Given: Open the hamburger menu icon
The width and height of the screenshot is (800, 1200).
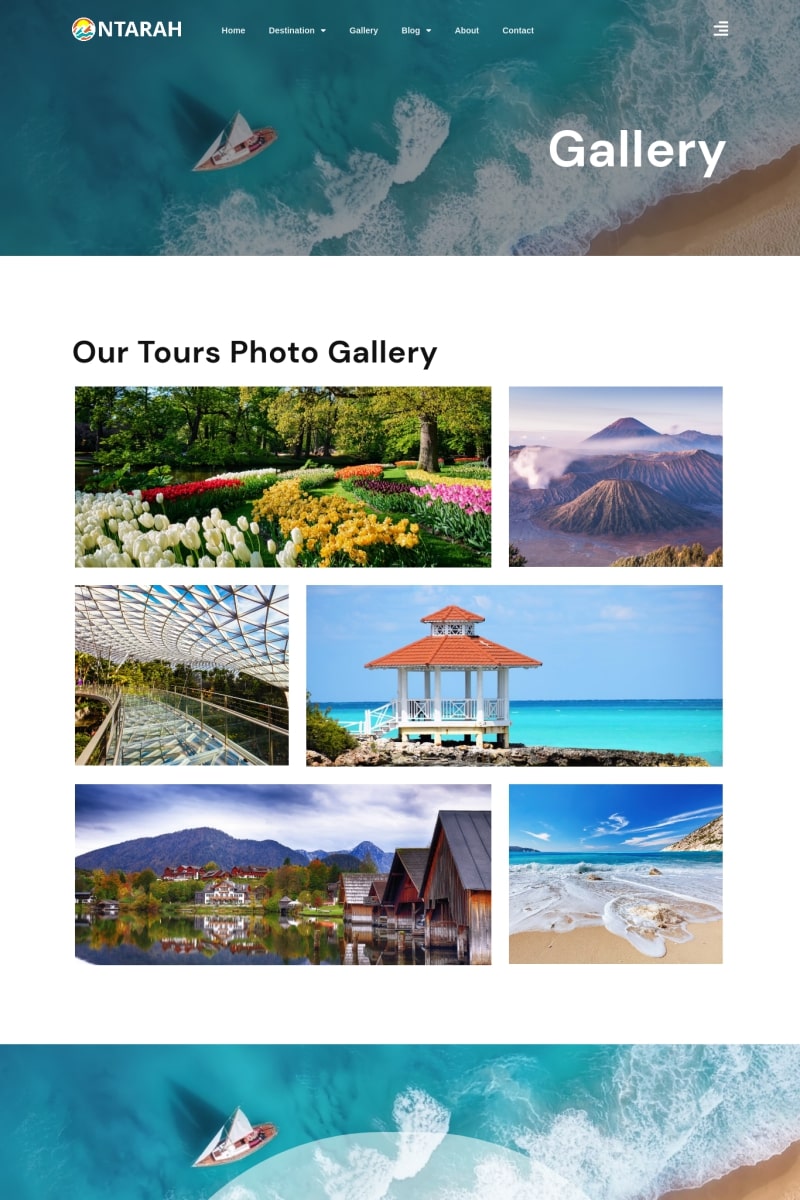Looking at the screenshot, I should pyautogui.click(x=720, y=29).
